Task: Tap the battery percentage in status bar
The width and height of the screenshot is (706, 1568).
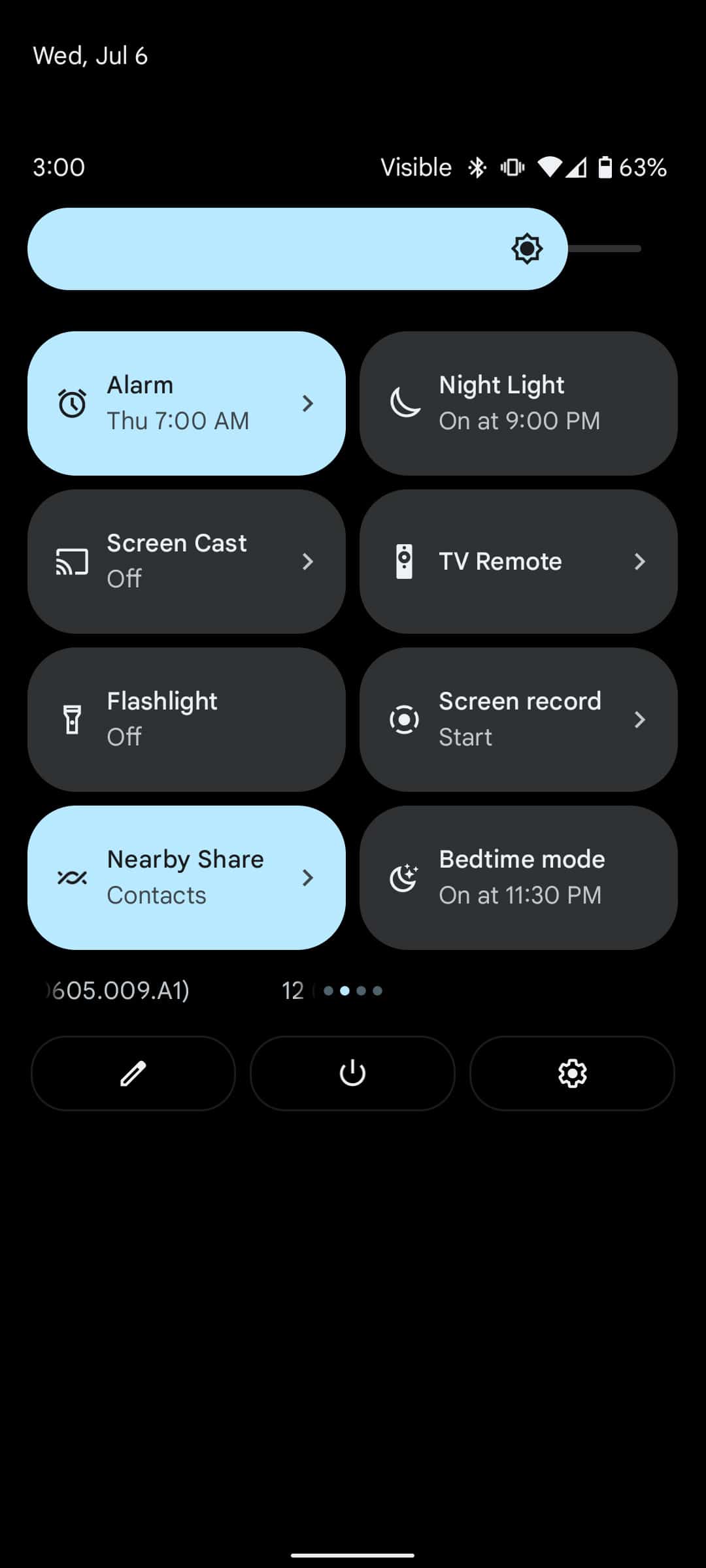Action: [x=643, y=167]
